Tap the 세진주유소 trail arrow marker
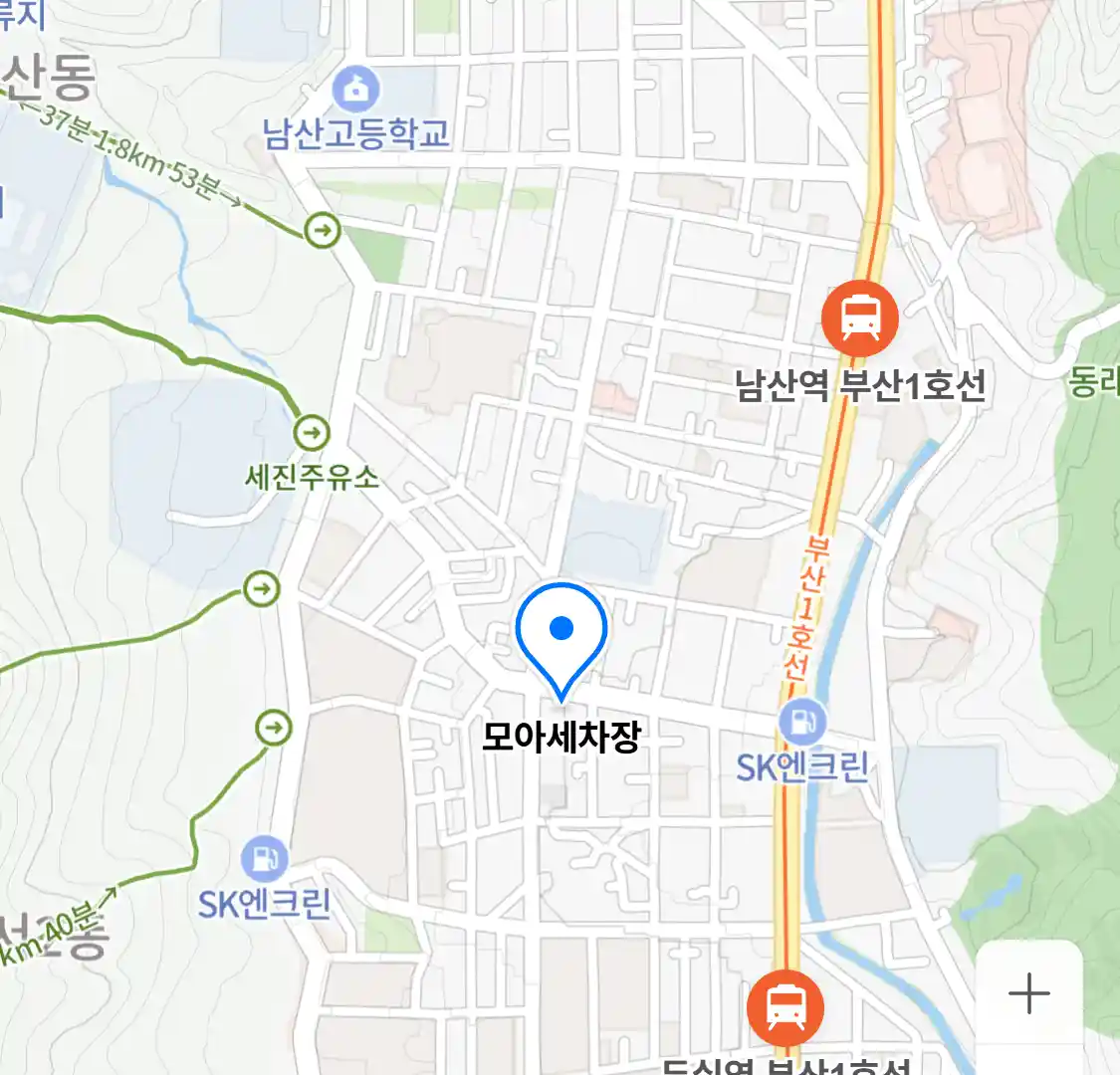Screen dimensions: 1120x1075 (x=313, y=434)
